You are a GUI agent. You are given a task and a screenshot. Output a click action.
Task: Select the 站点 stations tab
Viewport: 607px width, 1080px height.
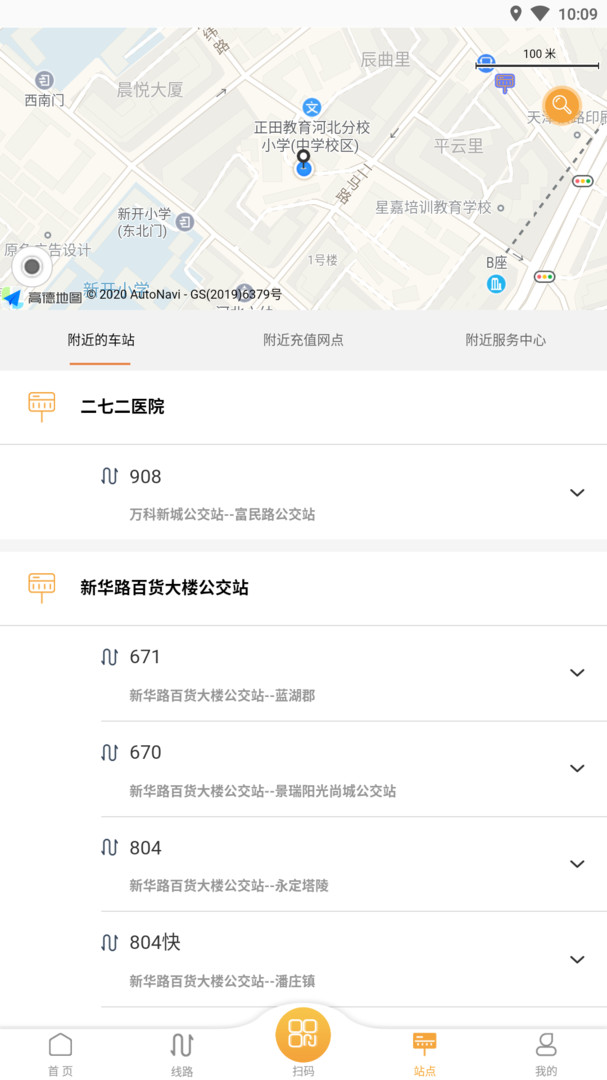[425, 1055]
